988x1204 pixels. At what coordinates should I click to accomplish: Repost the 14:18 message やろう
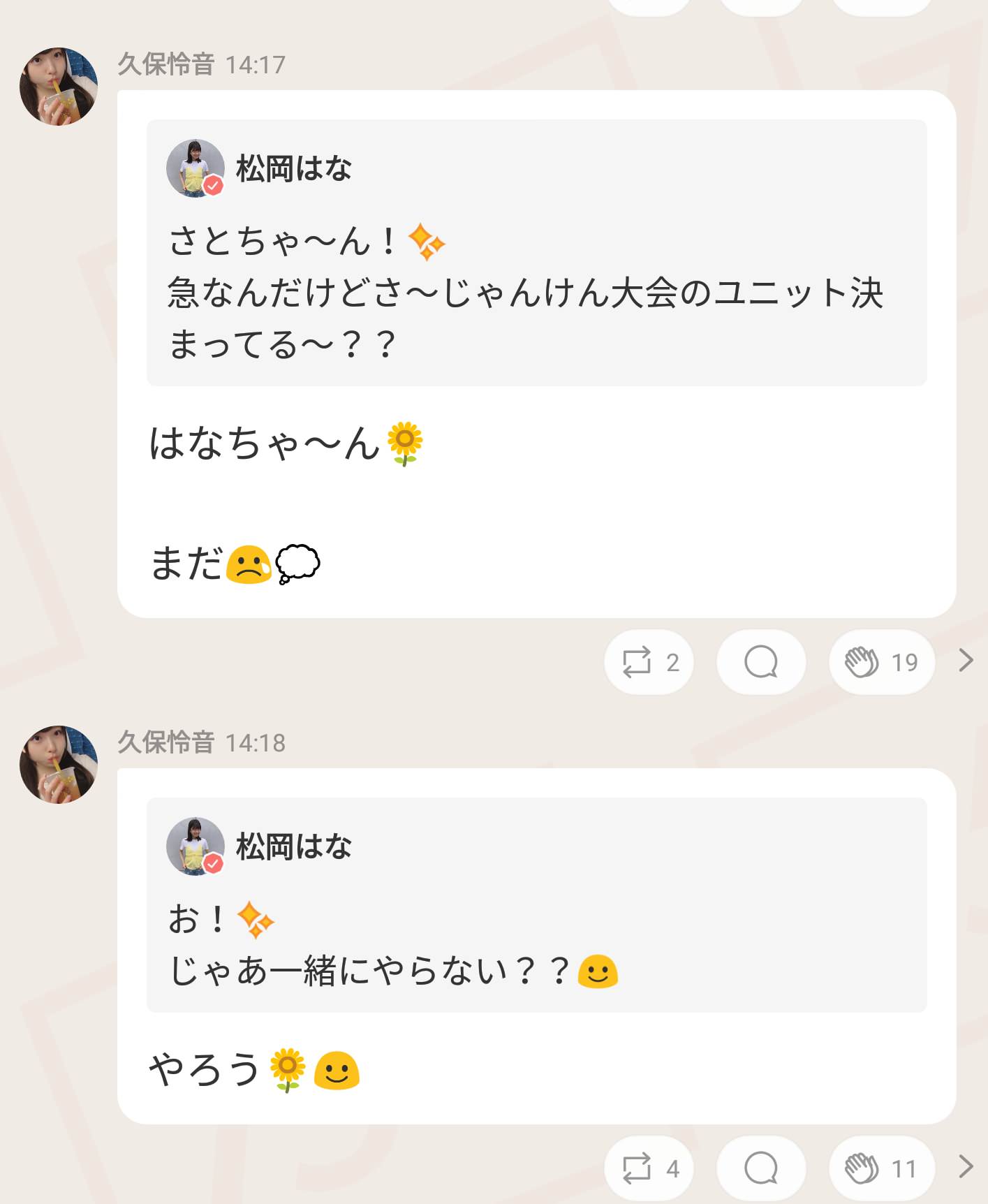click(x=649, y=1168)
